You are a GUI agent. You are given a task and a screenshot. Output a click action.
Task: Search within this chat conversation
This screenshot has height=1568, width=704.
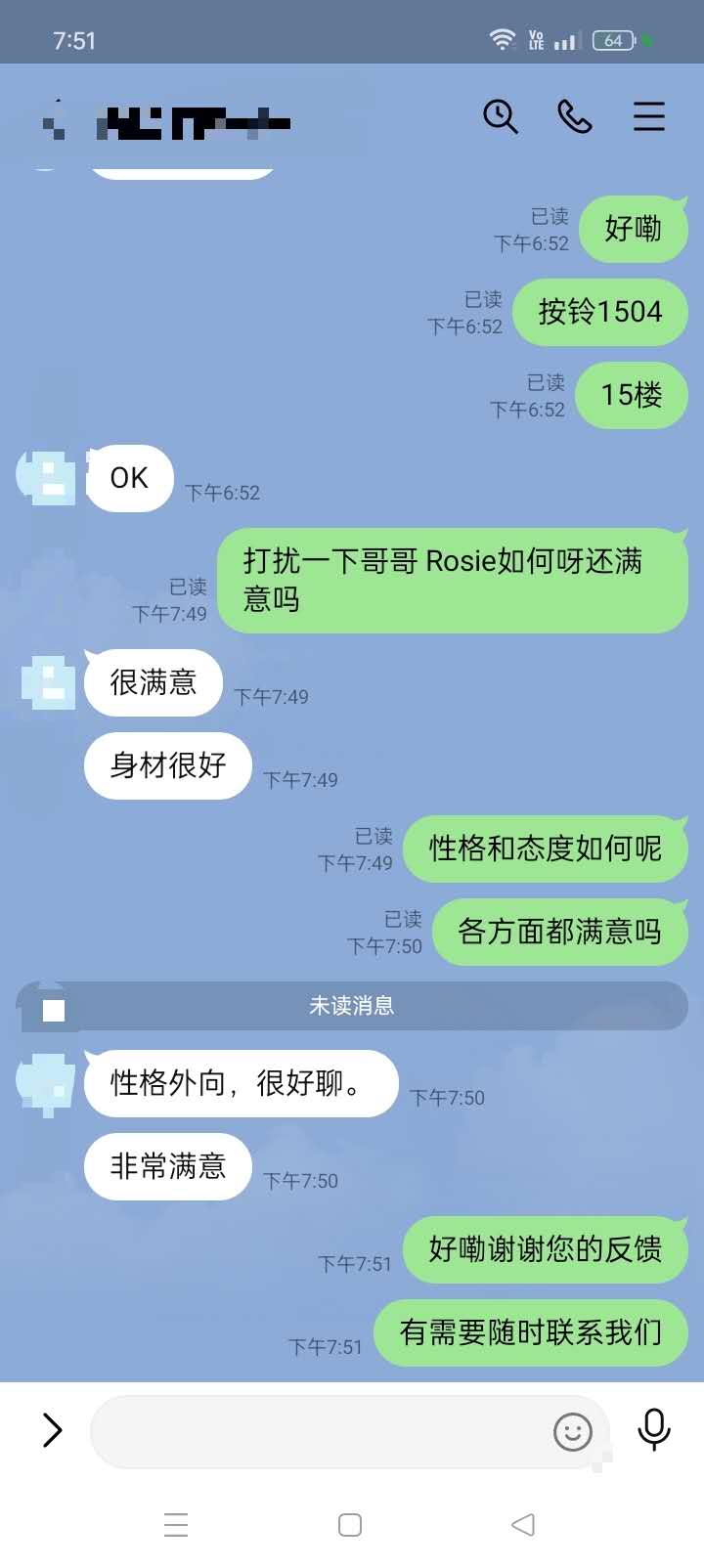point(500,117)
